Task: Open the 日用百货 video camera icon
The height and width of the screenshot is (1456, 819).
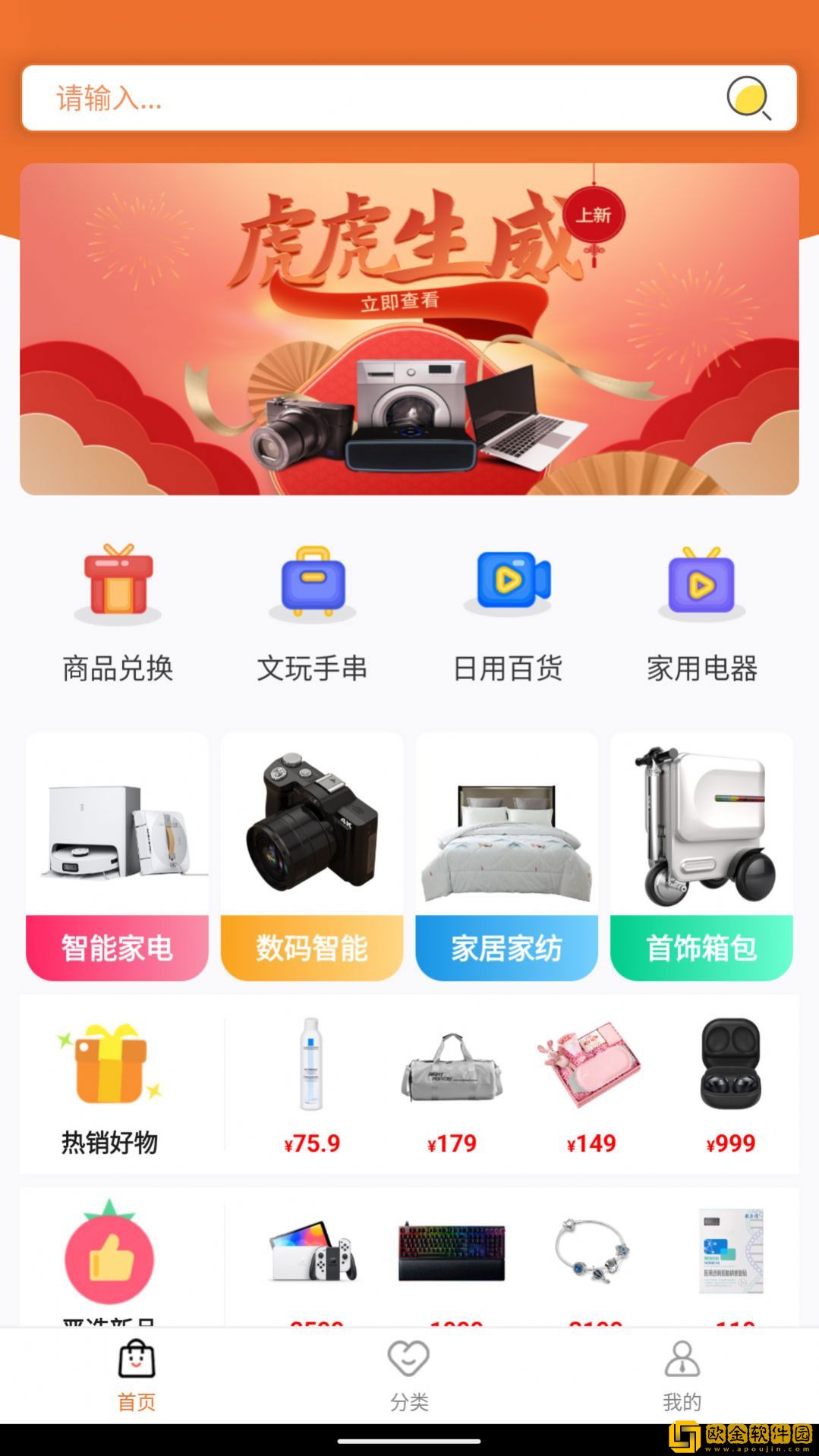Action: [x=506, y=584]
